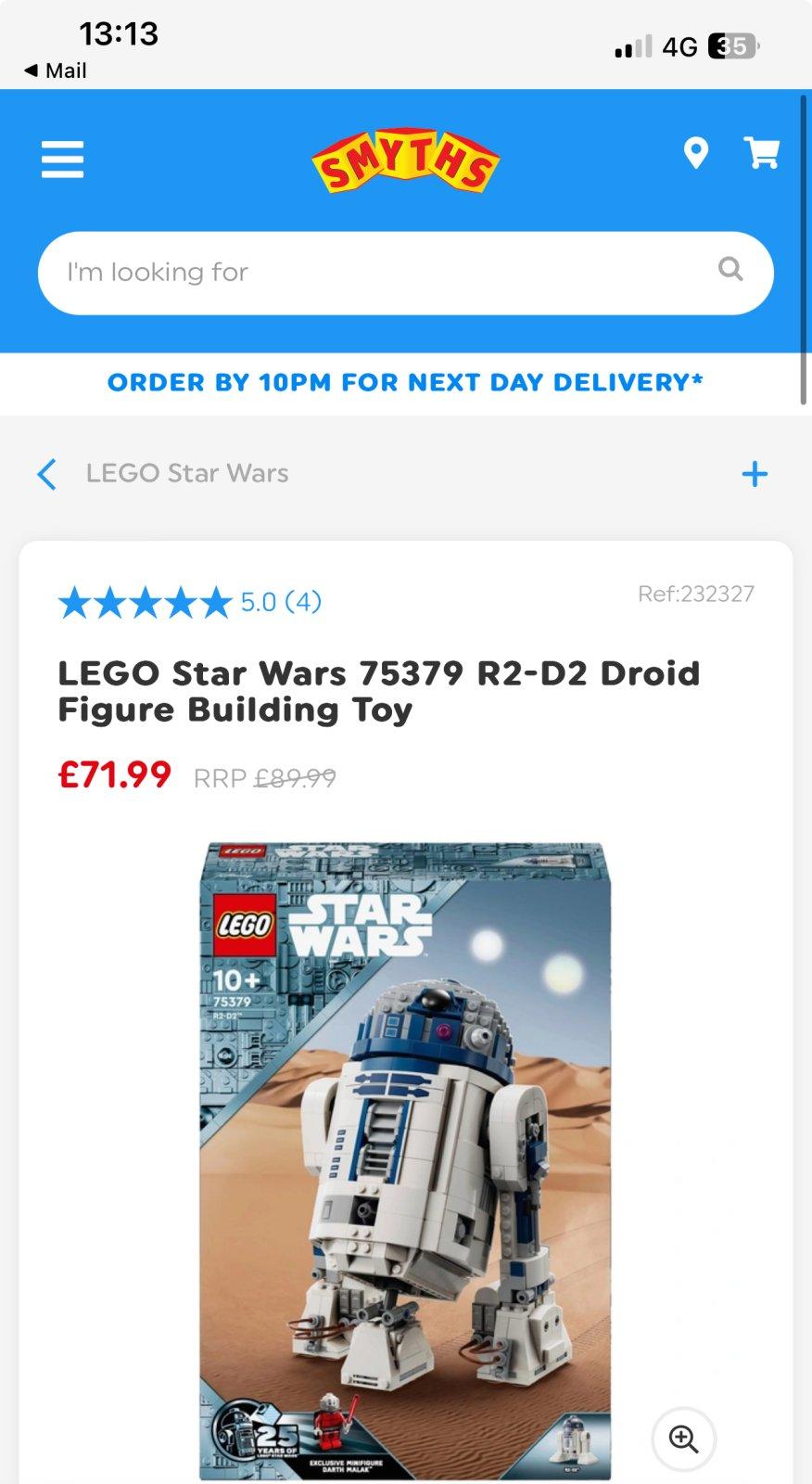Return to the Mail app
The height and width of the screenshot is (1484, 812).
[x=56, y=70]
